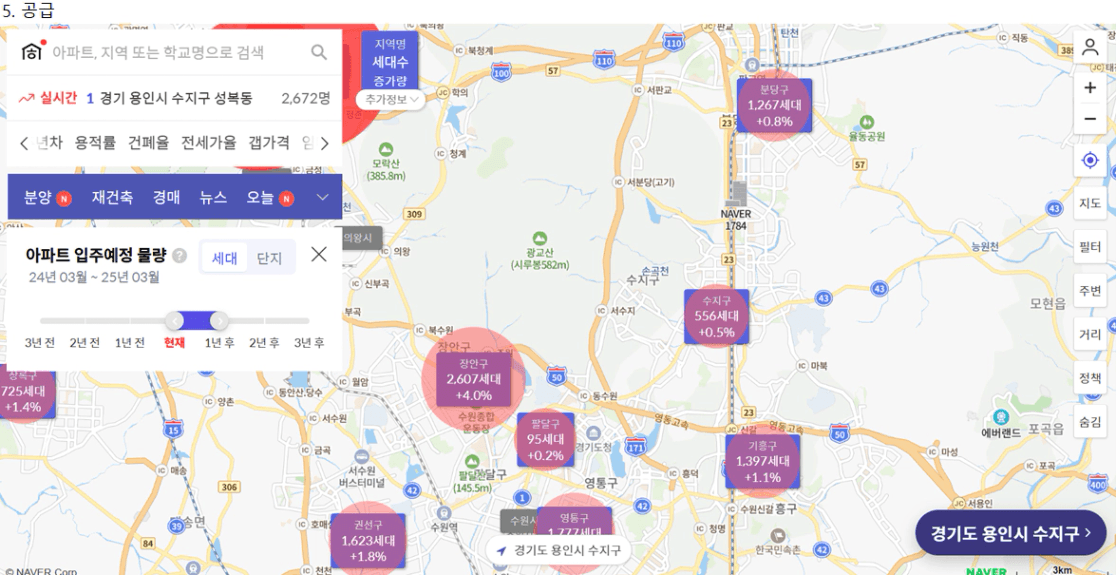Image resolution: width=1116 pixels, height=575 pixels.
Task: Expand the menu bar dropdown chevron
Action: 322,197
